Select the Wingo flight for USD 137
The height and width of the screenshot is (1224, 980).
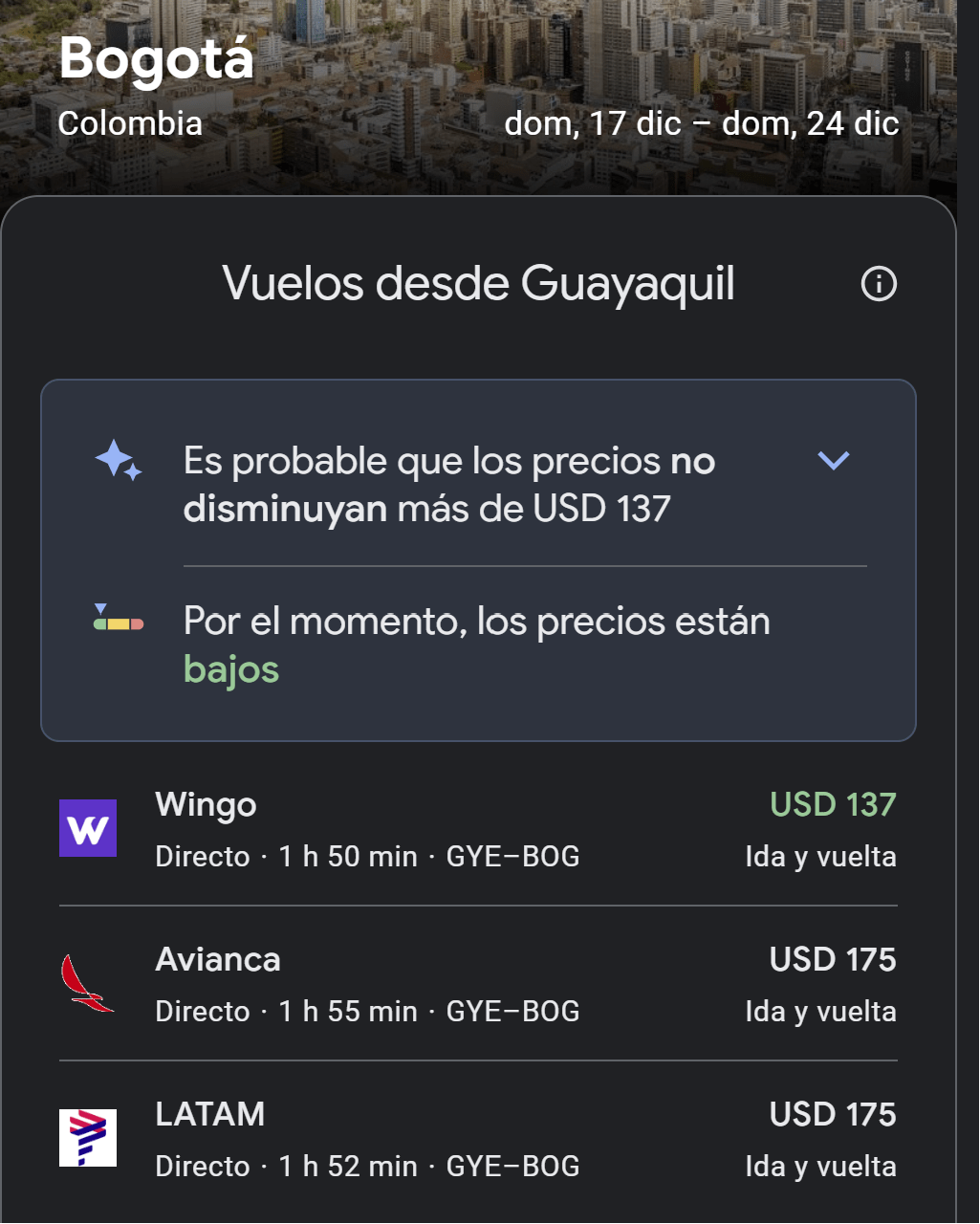click(478, 829)
